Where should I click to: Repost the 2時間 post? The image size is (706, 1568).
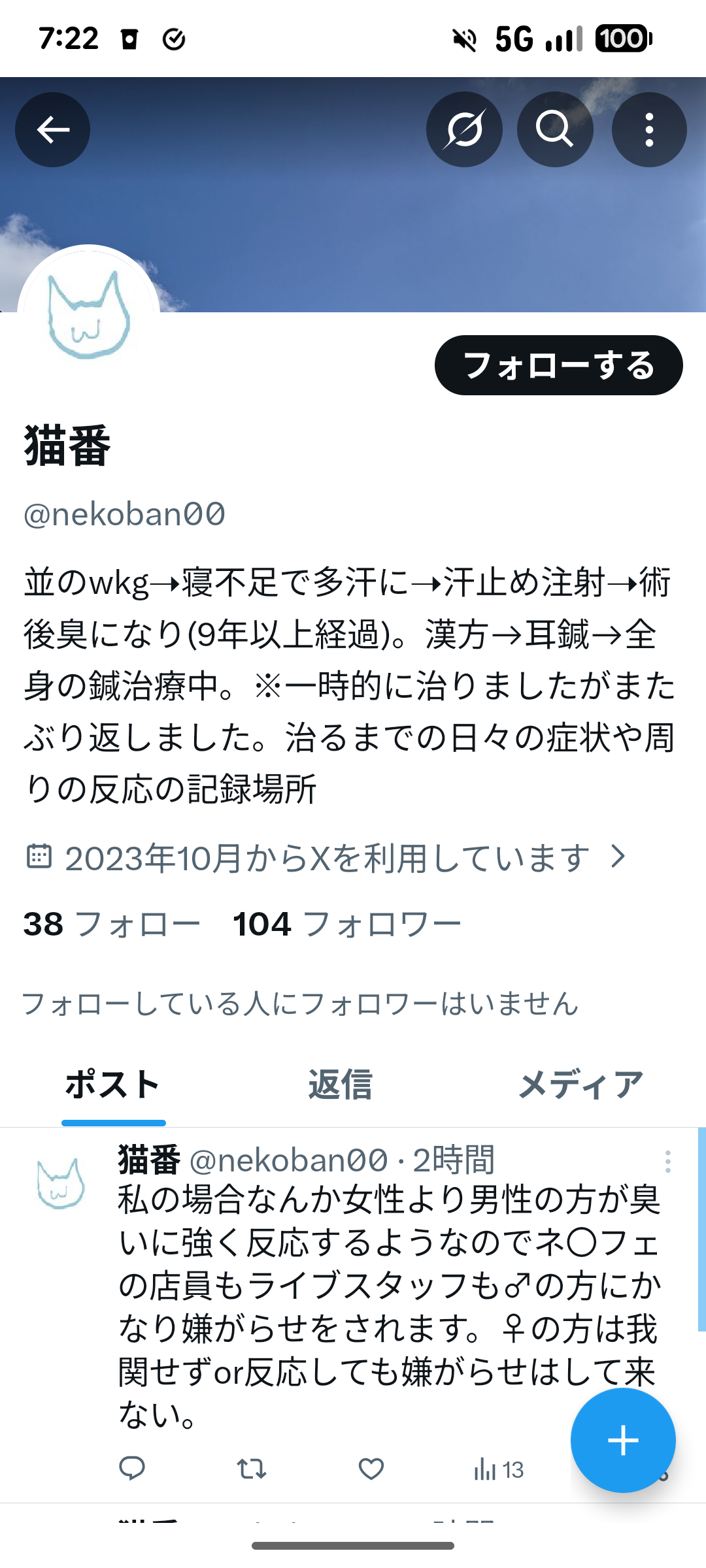point(252,1469)
